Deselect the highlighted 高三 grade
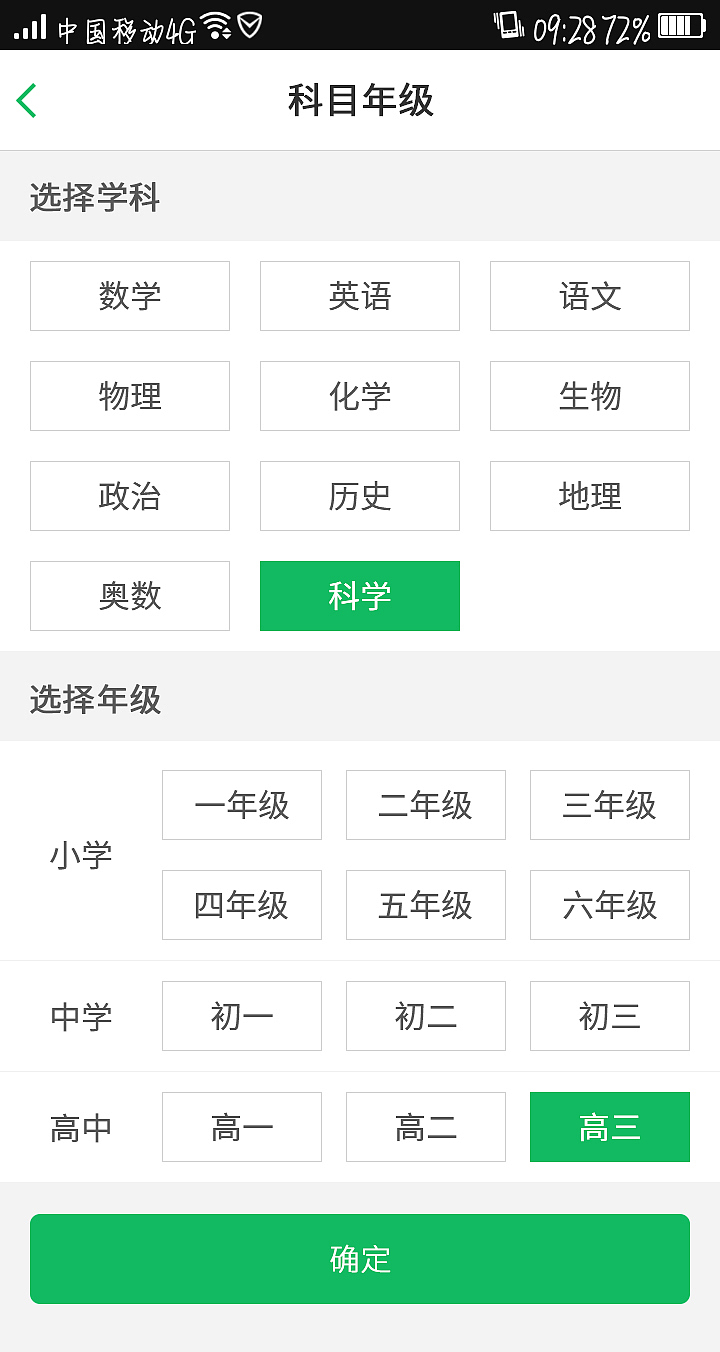Screen dimensions: 720x1352 click(x=609, y=1127)
